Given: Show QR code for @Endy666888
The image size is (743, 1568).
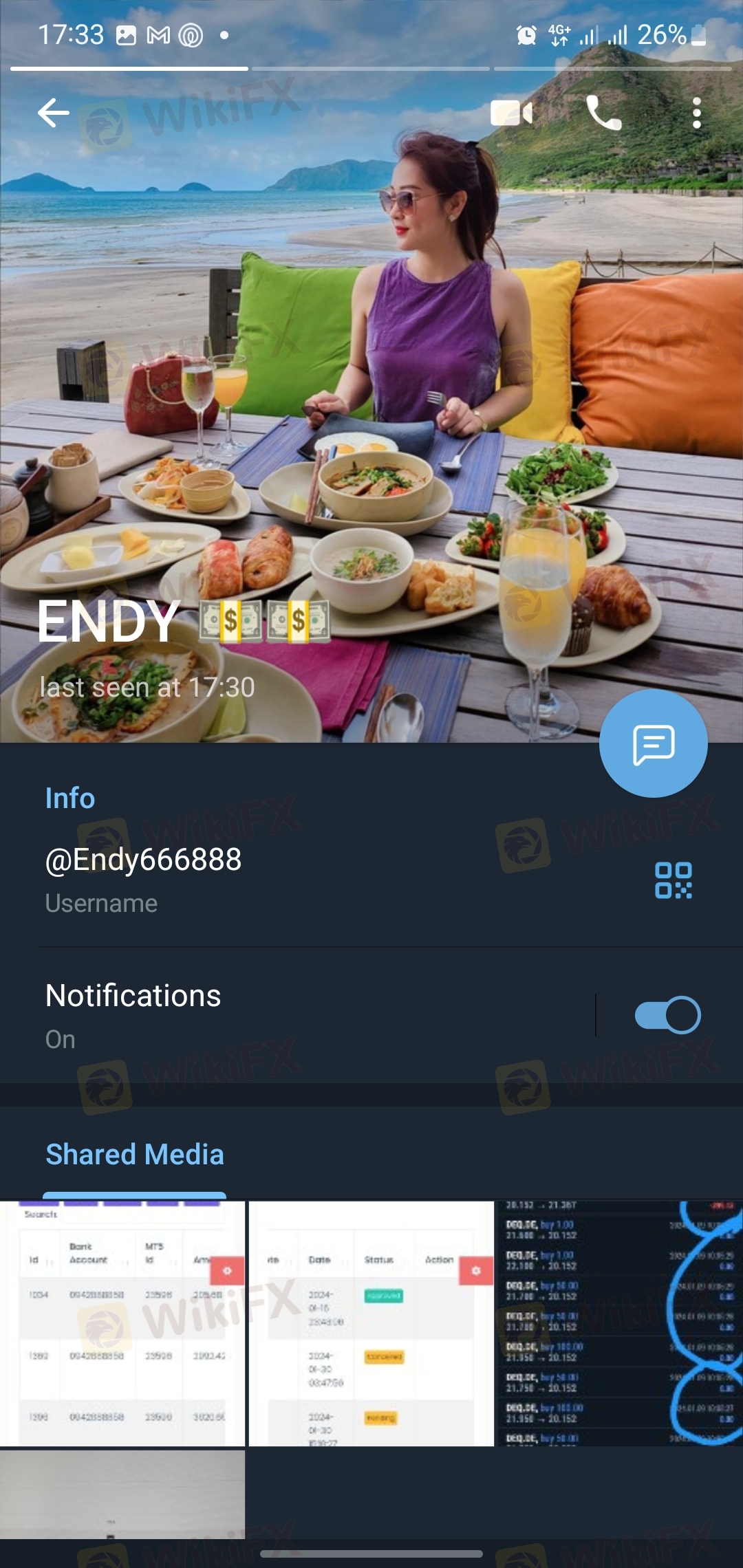Looking at the screenshot, I should point(673,880).
